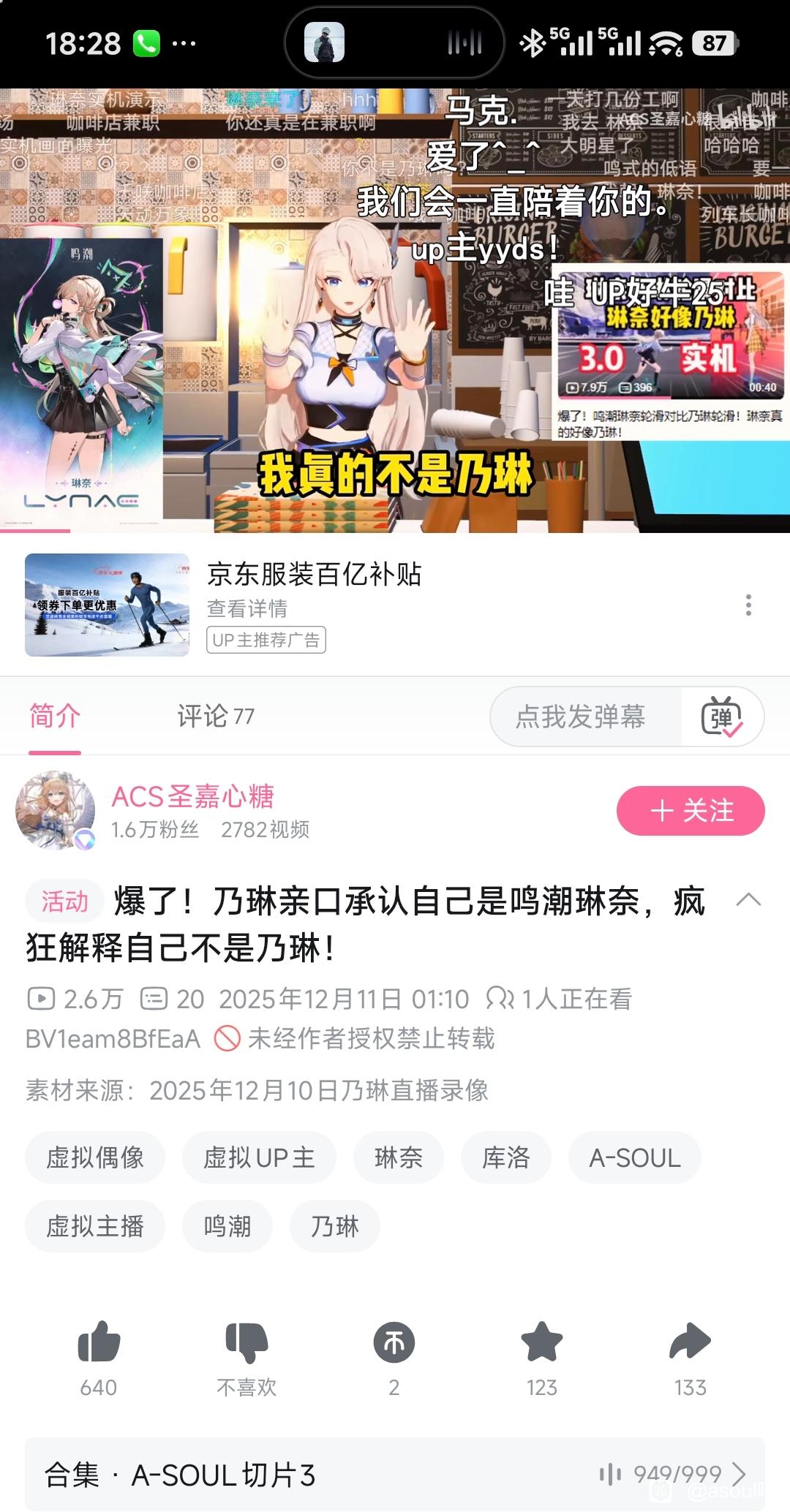Image resolution: width=790 pixels, height=1512 pixels.
Task: Select the 虚拟UP主 tag
Action: 259,1157
